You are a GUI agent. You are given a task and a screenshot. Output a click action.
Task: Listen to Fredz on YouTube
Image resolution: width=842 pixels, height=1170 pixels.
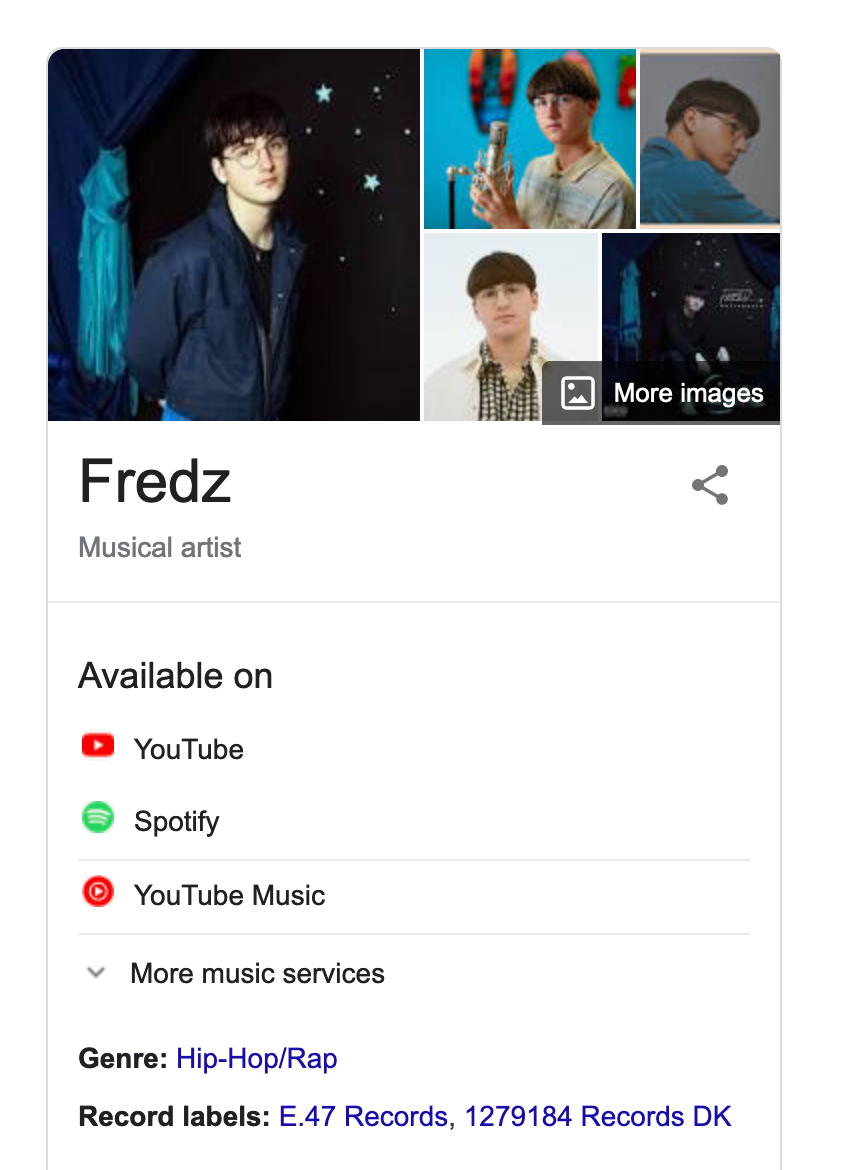coord(188,749)
